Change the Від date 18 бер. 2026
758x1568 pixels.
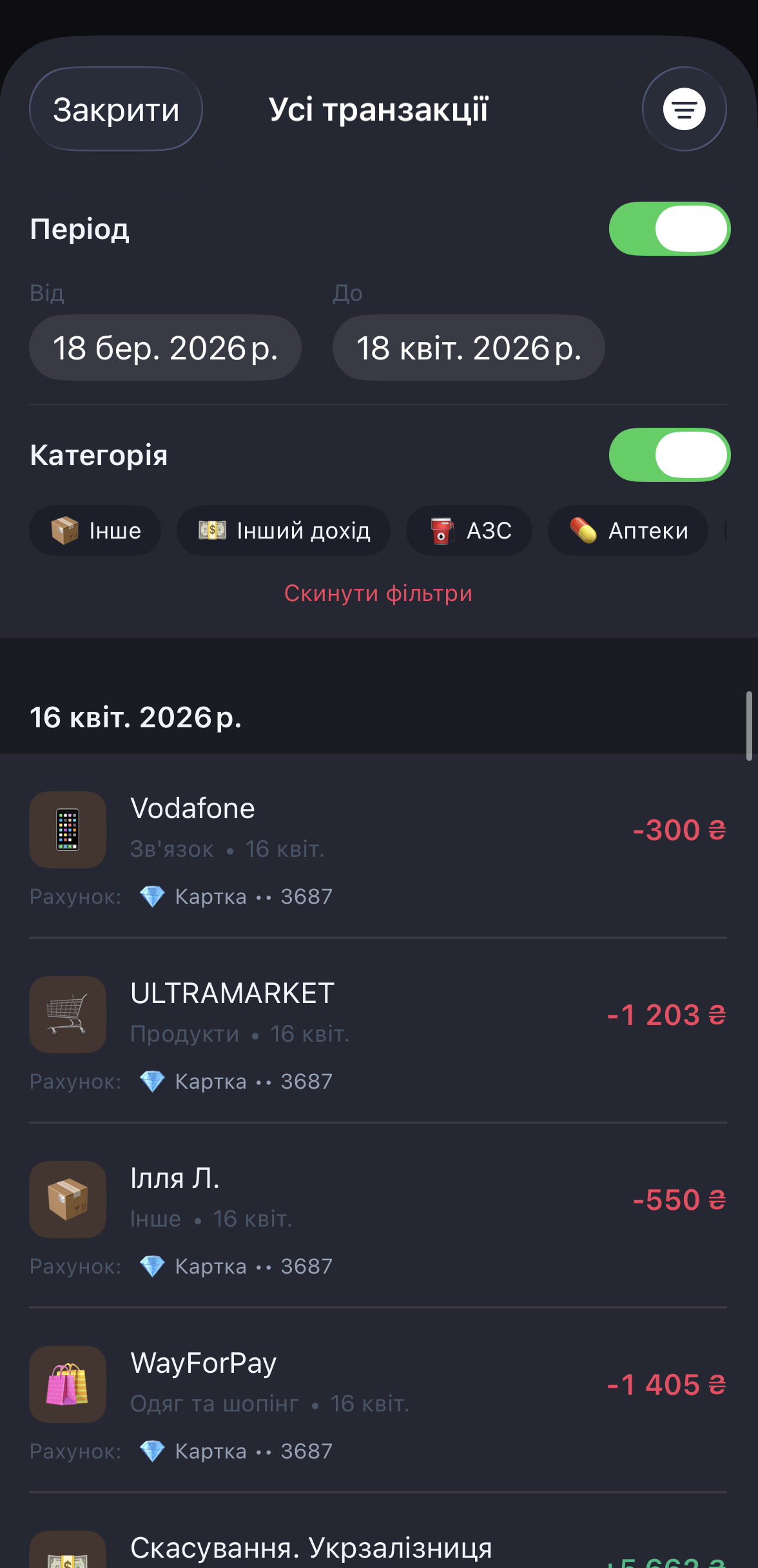(165, 348)
